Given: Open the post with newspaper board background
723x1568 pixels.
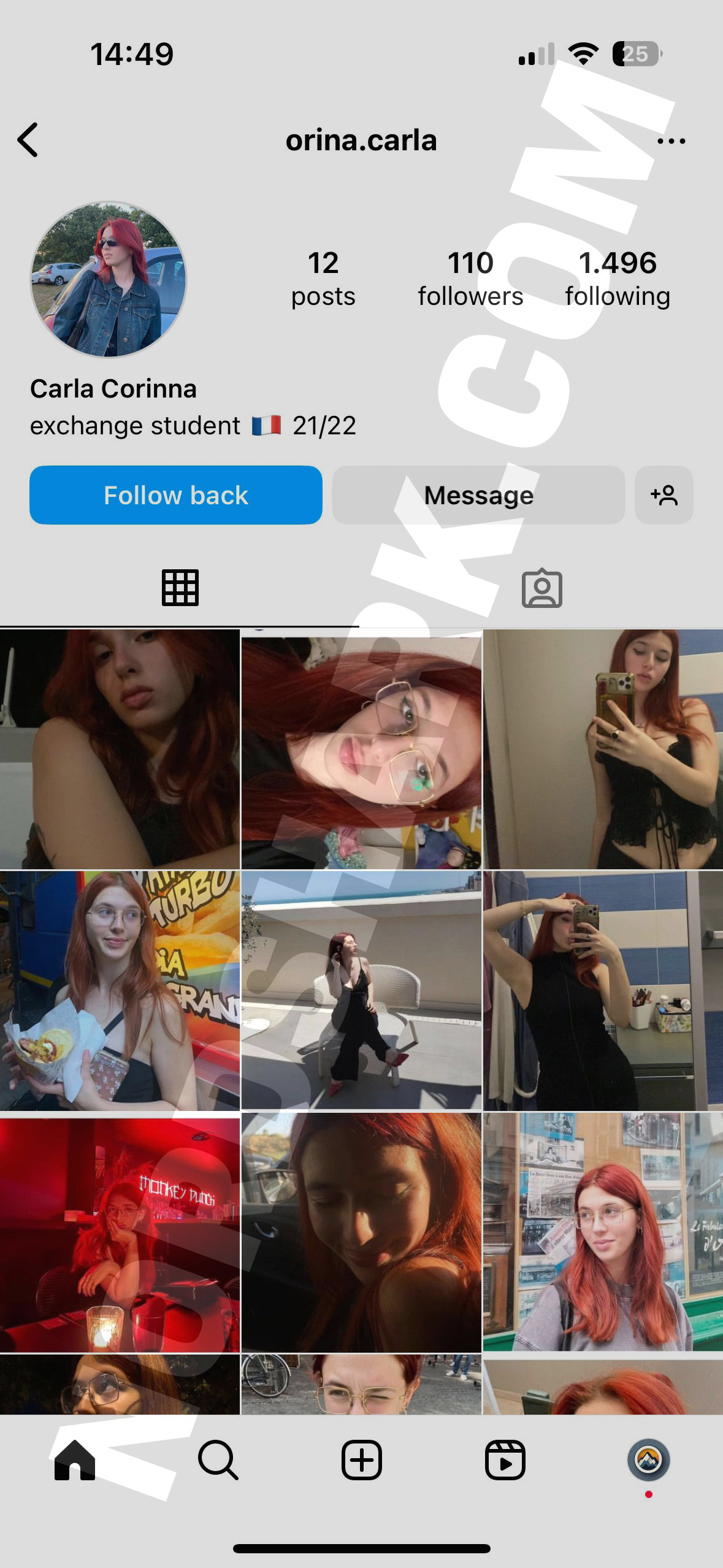Looking at the screenshot, I should pyautogui.click(x=603, y=1232).
